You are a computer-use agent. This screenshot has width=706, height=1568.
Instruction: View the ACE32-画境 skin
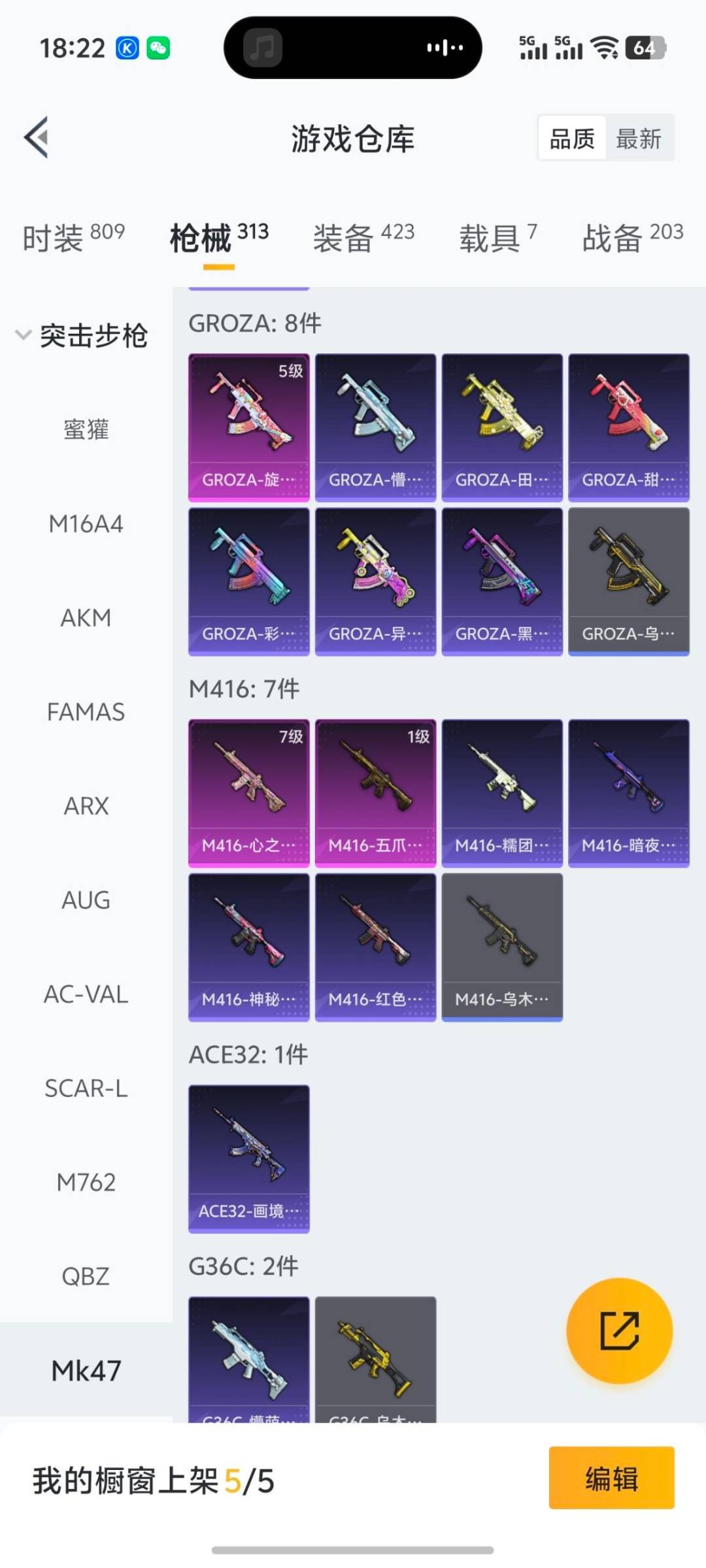[x=248, y=1159]
